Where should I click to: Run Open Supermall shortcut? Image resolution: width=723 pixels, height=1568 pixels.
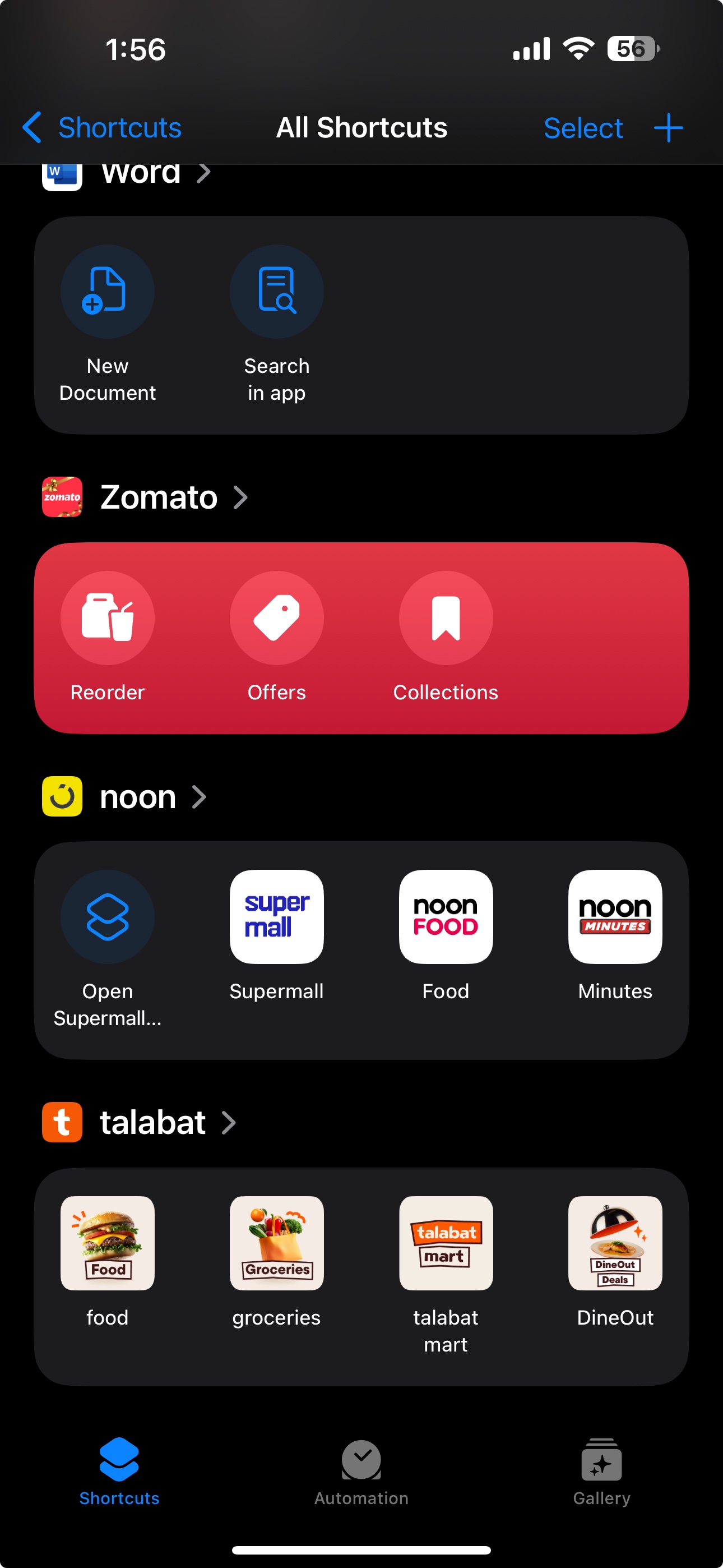coord(108,917)
